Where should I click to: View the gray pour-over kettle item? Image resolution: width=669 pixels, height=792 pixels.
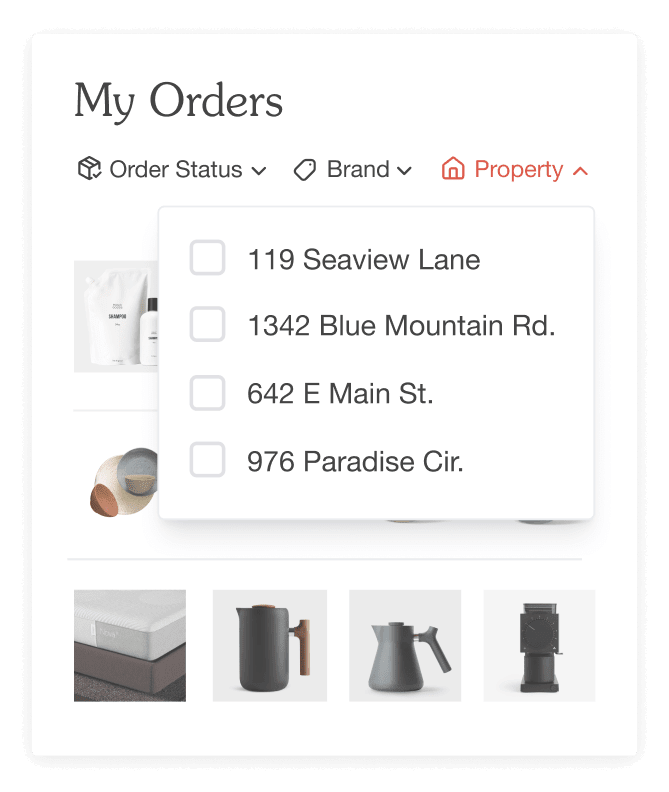(x=405, y=645)
